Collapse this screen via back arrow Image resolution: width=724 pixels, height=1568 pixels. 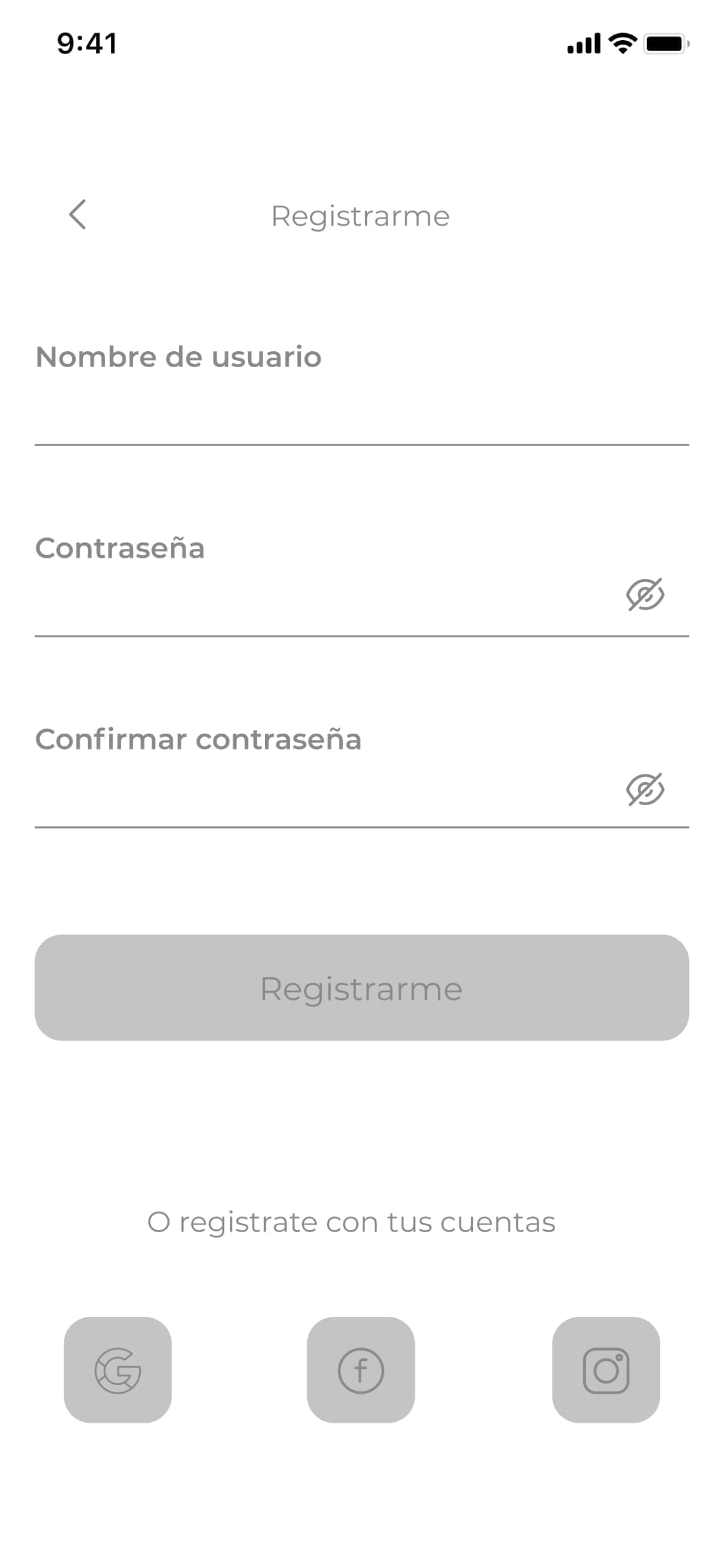(78, 215)
